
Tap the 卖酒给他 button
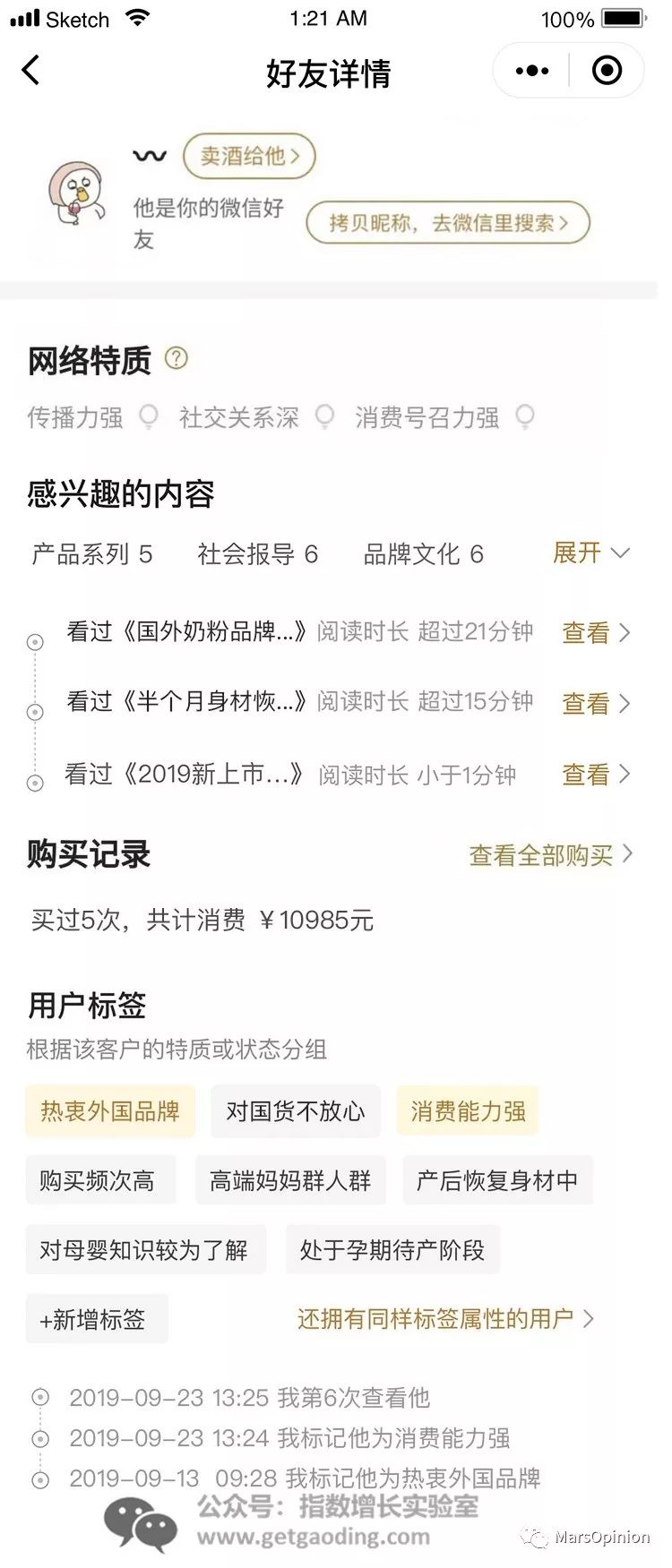point(249,157)
